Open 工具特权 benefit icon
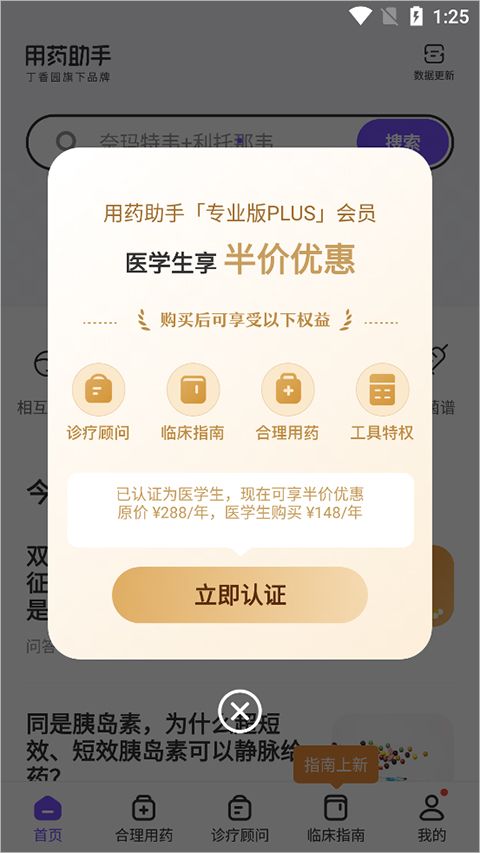 [x=383, y=390]
